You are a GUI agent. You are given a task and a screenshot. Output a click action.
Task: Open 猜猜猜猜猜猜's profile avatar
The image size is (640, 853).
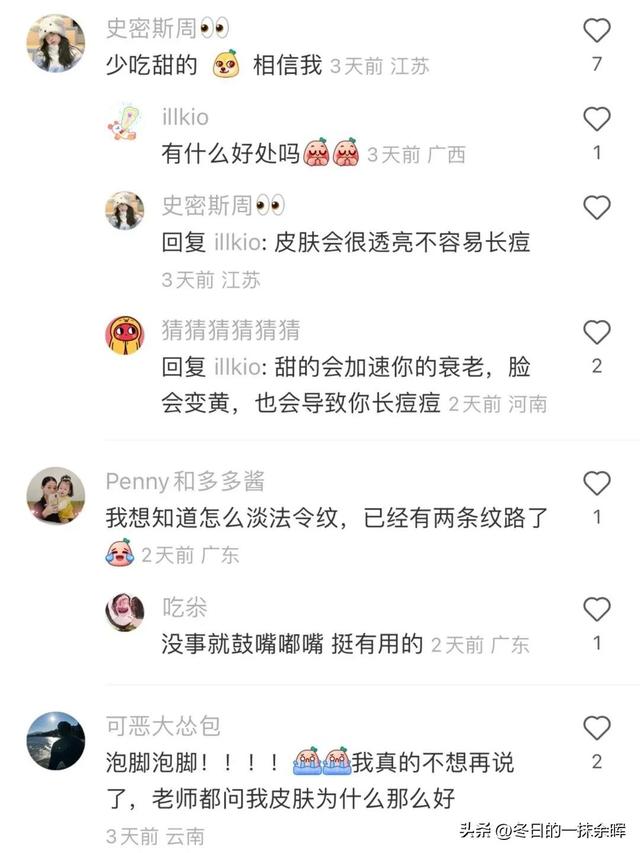(125, 334)
